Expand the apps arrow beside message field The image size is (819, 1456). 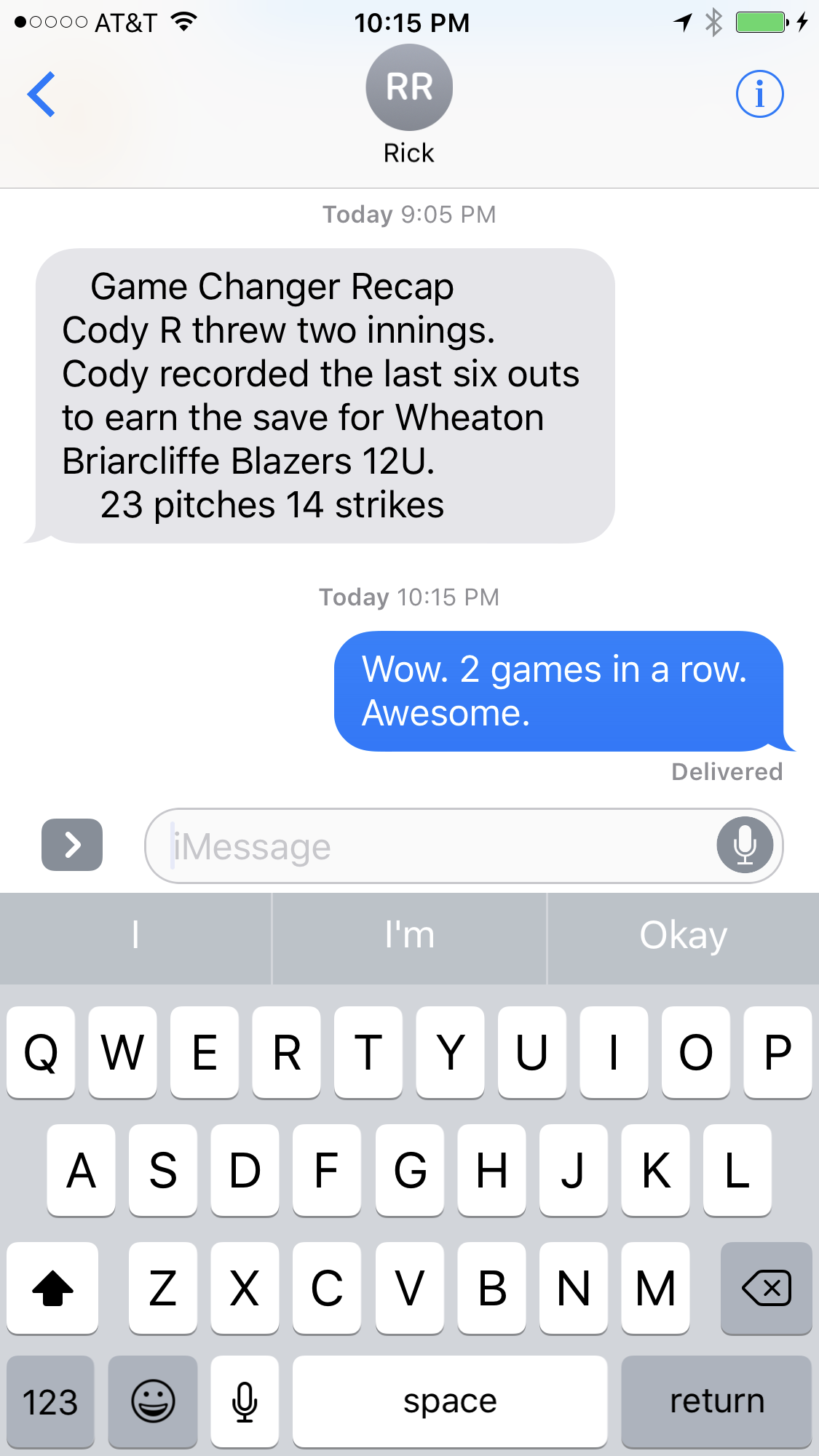pyautogui.click(x=72, y=845)
